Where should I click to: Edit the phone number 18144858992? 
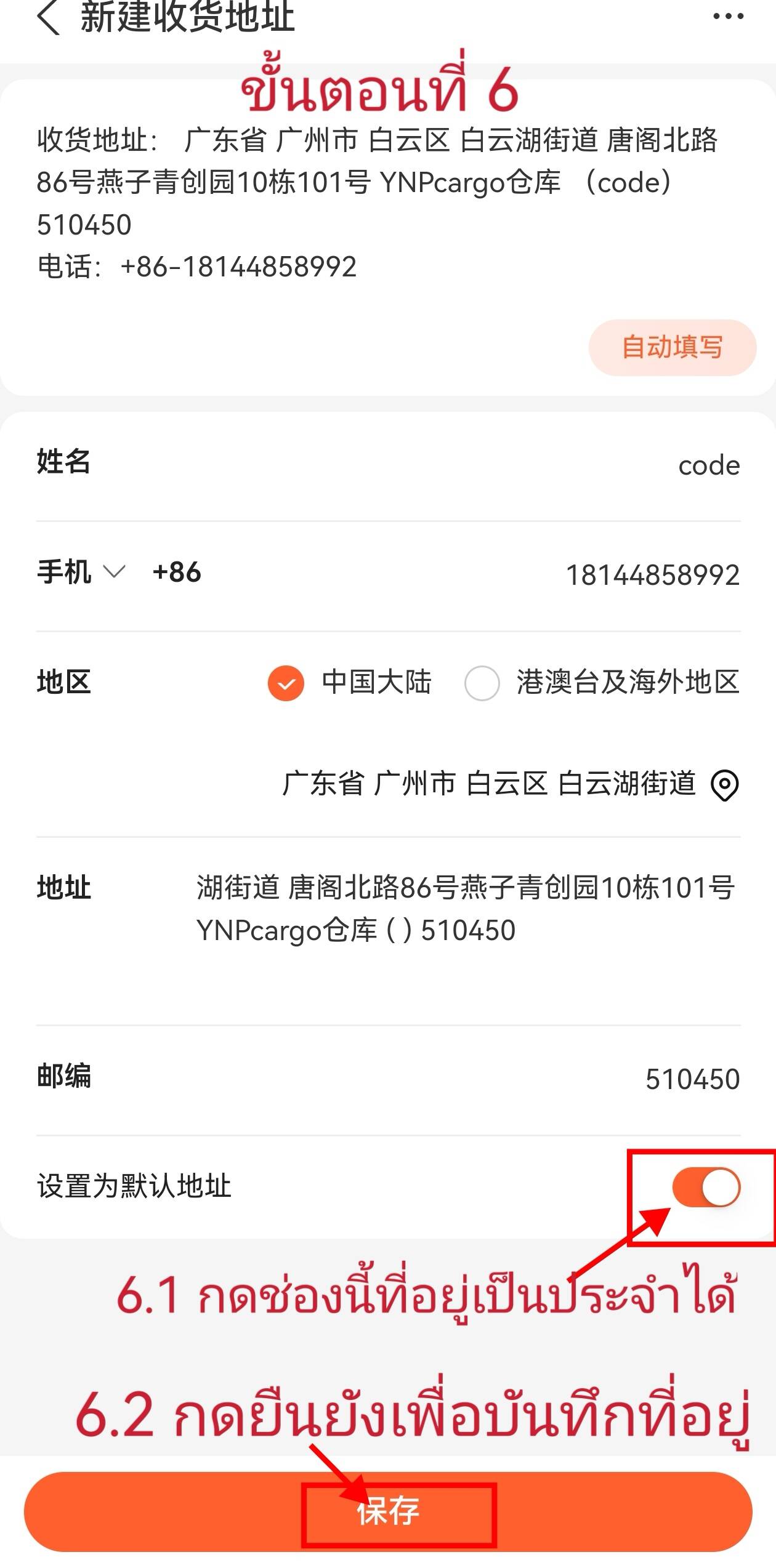point(652,575)
